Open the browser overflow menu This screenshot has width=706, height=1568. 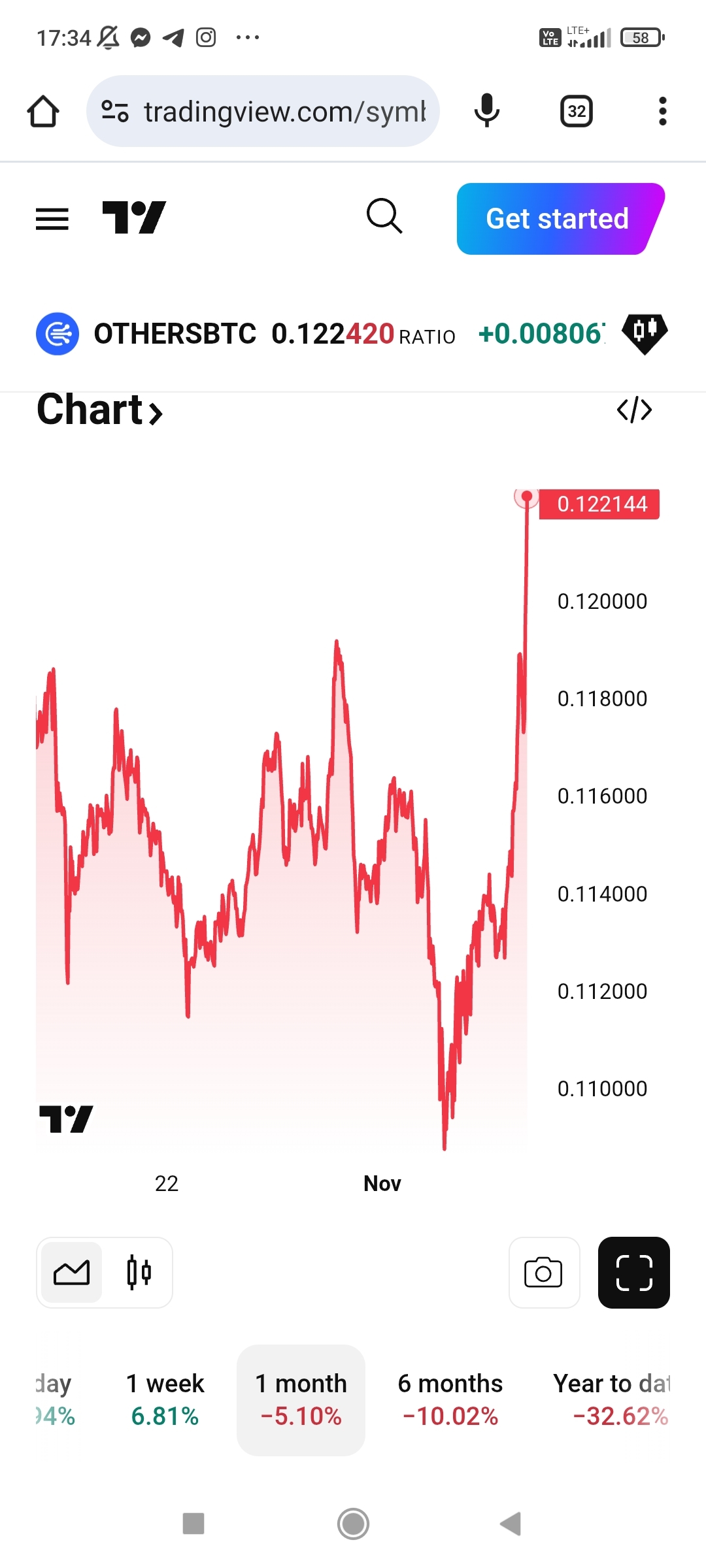coord(662,112)
